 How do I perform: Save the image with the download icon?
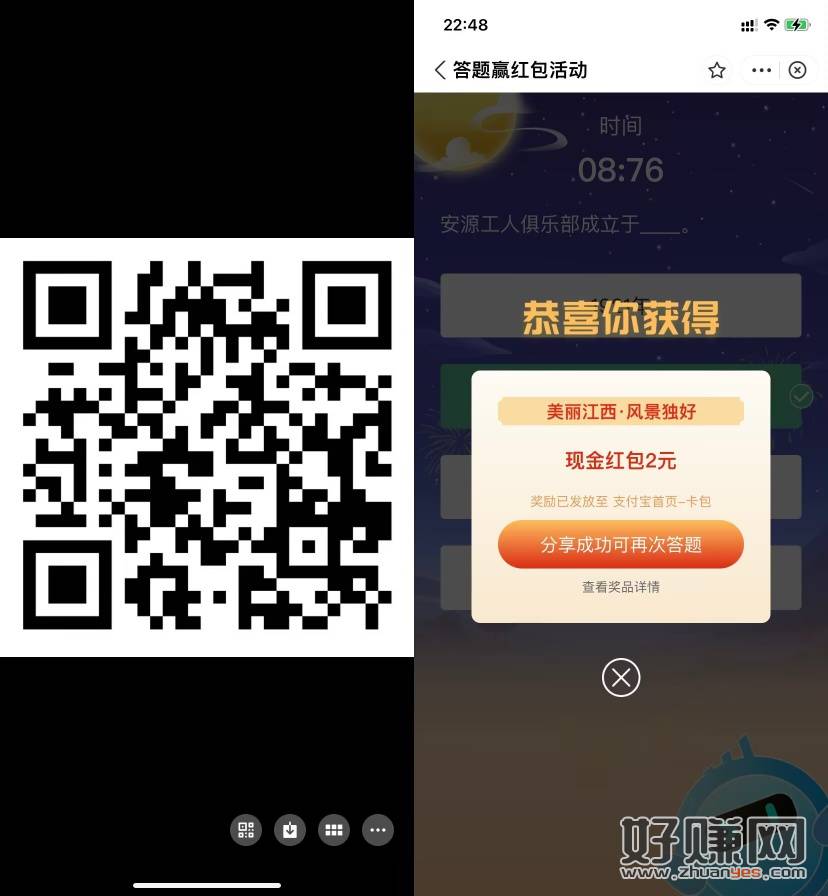290,829
